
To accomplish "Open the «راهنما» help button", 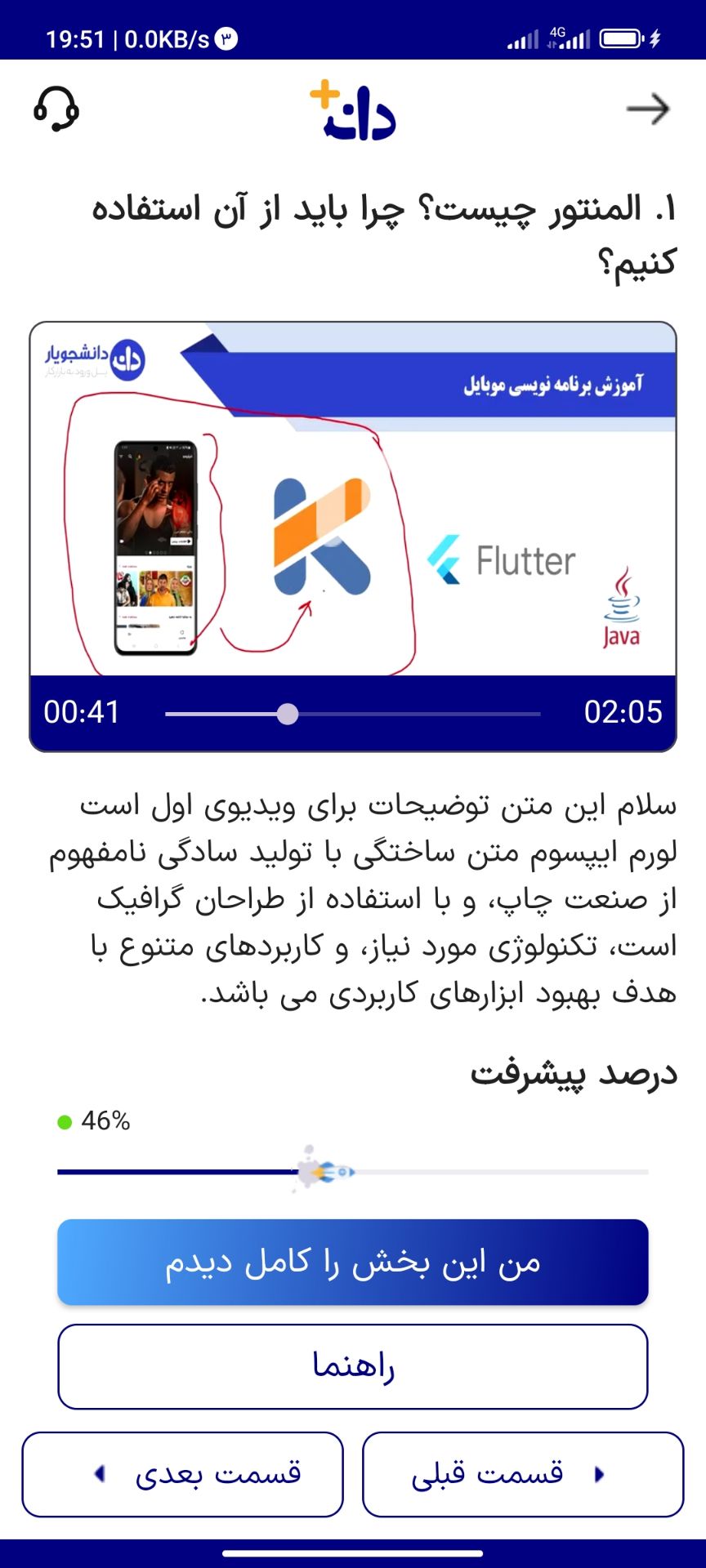I will pyautogui.click(x=353, y=1366).
